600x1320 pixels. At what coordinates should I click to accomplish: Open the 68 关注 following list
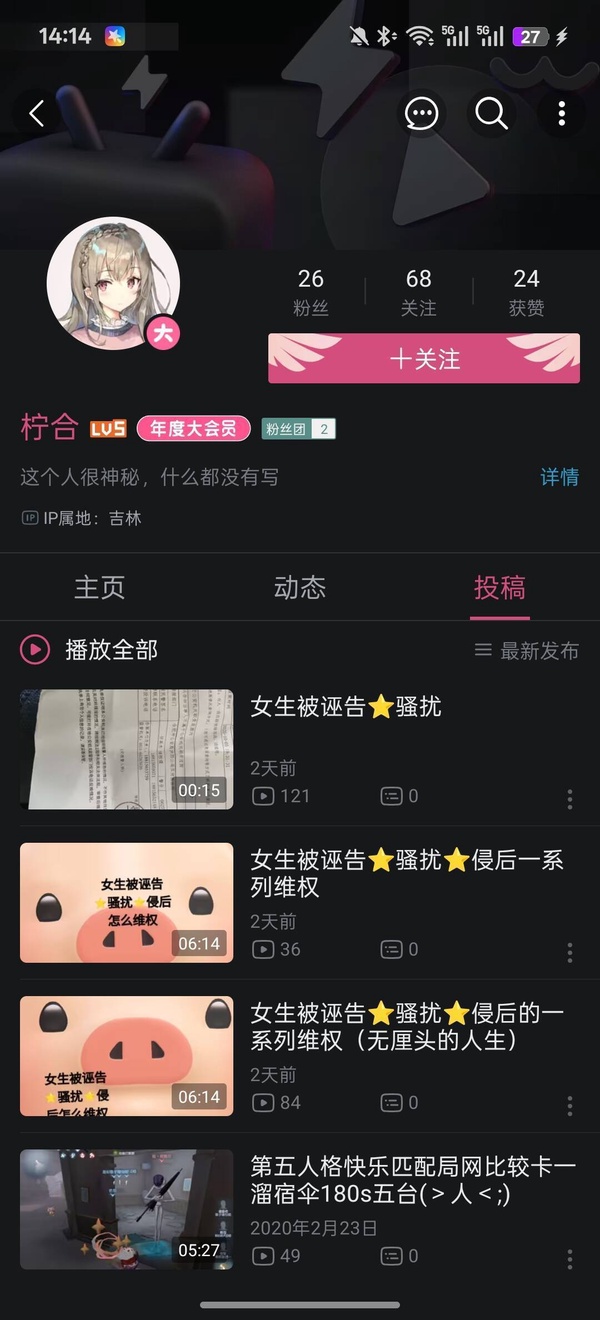[x=418, y=292]
